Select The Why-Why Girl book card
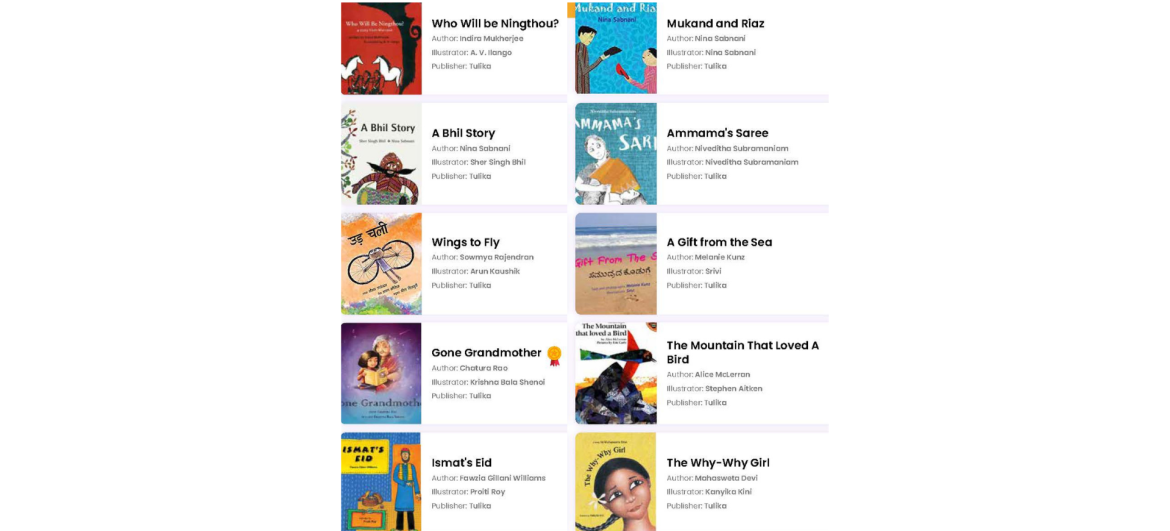 (718, 463)
